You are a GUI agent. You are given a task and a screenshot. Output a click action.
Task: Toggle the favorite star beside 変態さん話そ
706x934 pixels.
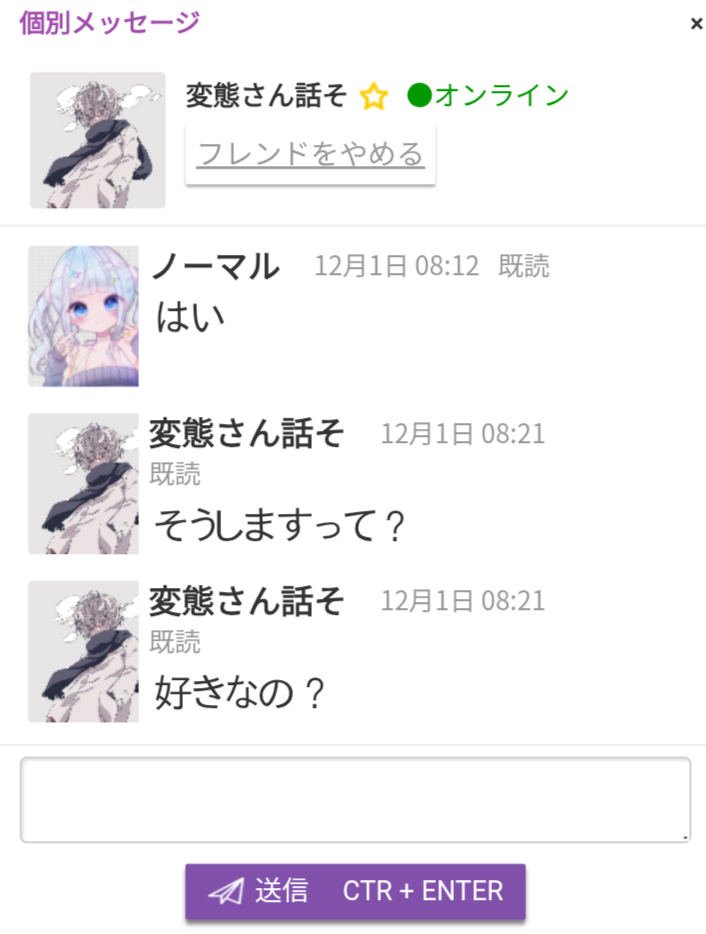pos(373,97)
